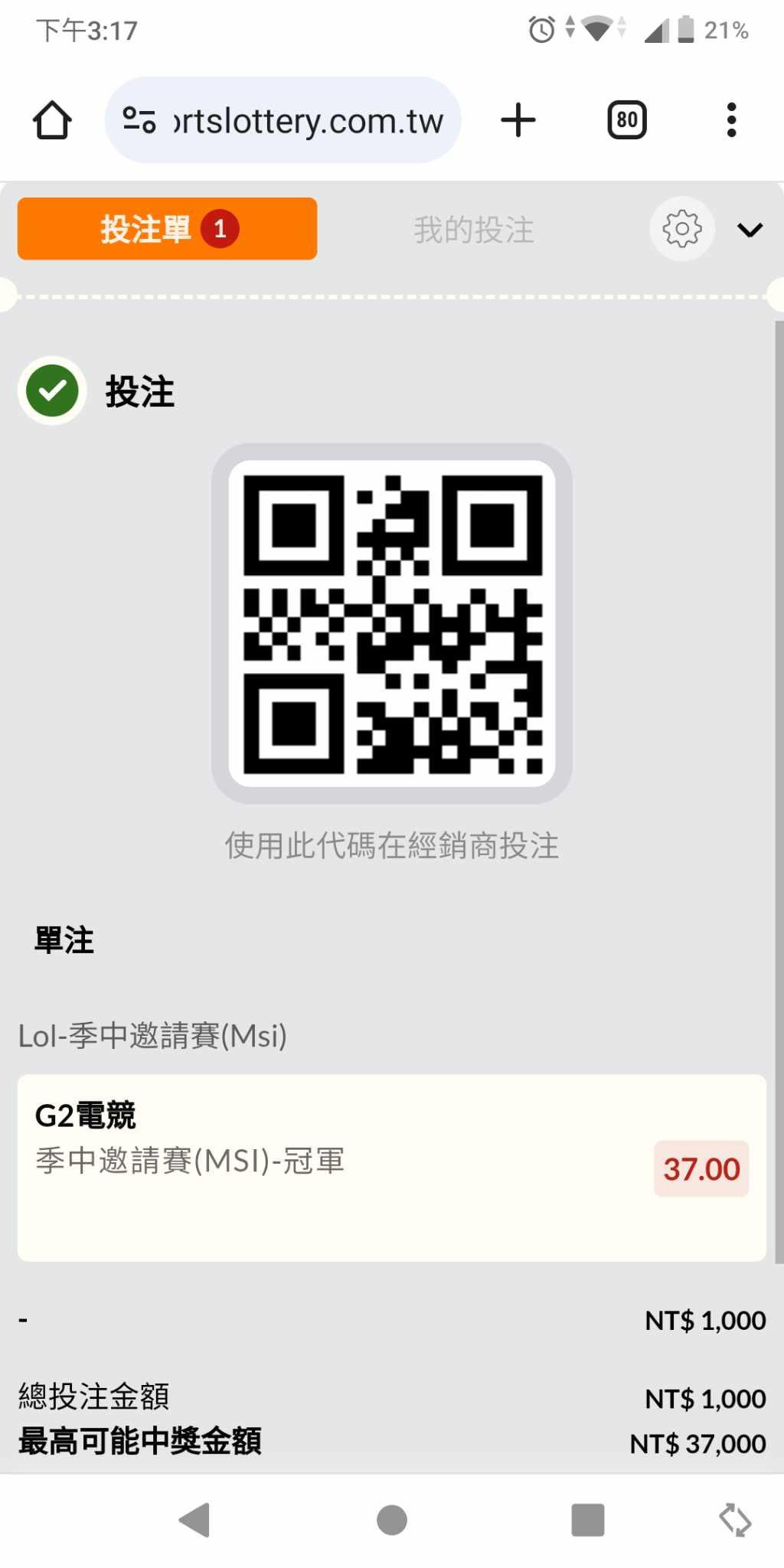
Task: Tap the screen rotation button
Action: click(735, 1520)
